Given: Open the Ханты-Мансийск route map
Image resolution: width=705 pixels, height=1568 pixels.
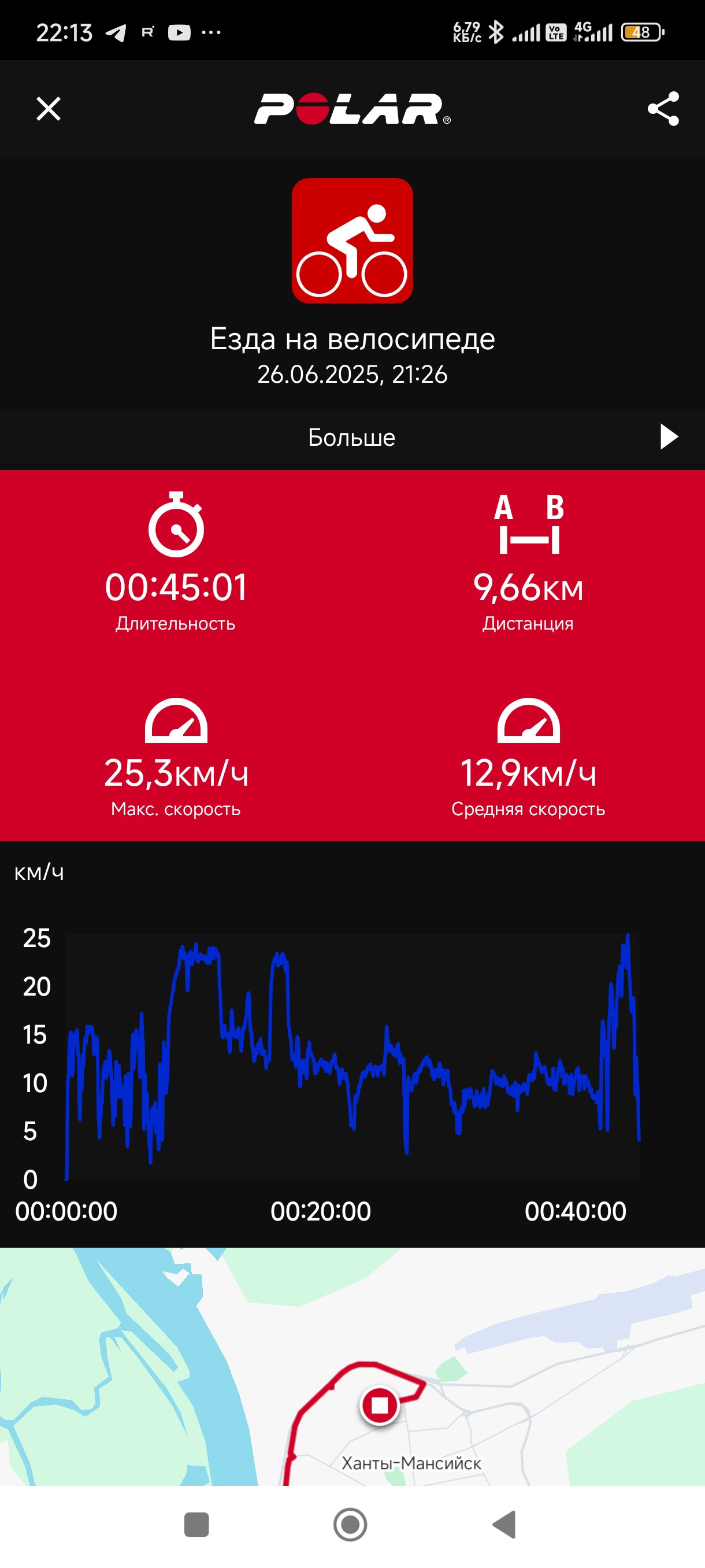Looking at the screenshot, I should [x=352, y=1366].
